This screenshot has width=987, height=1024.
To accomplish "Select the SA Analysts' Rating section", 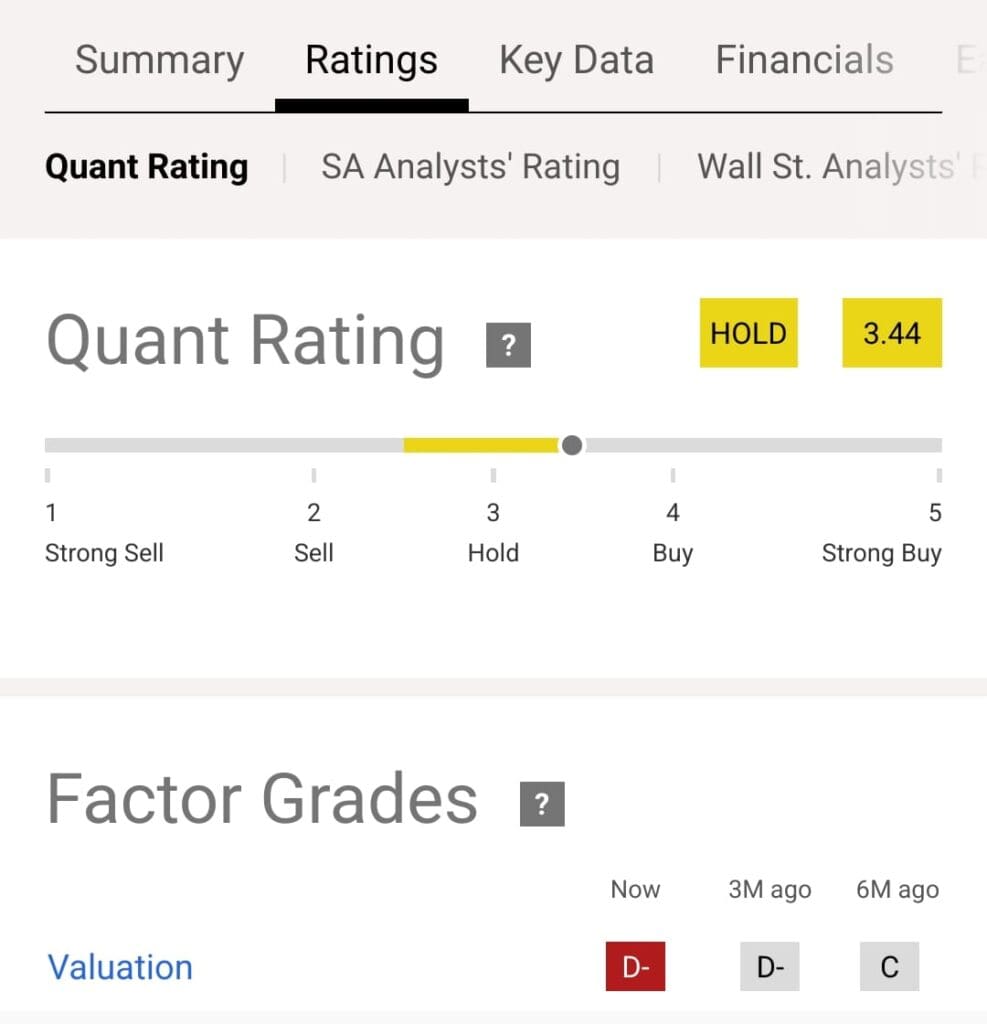I will click(471, 166).
